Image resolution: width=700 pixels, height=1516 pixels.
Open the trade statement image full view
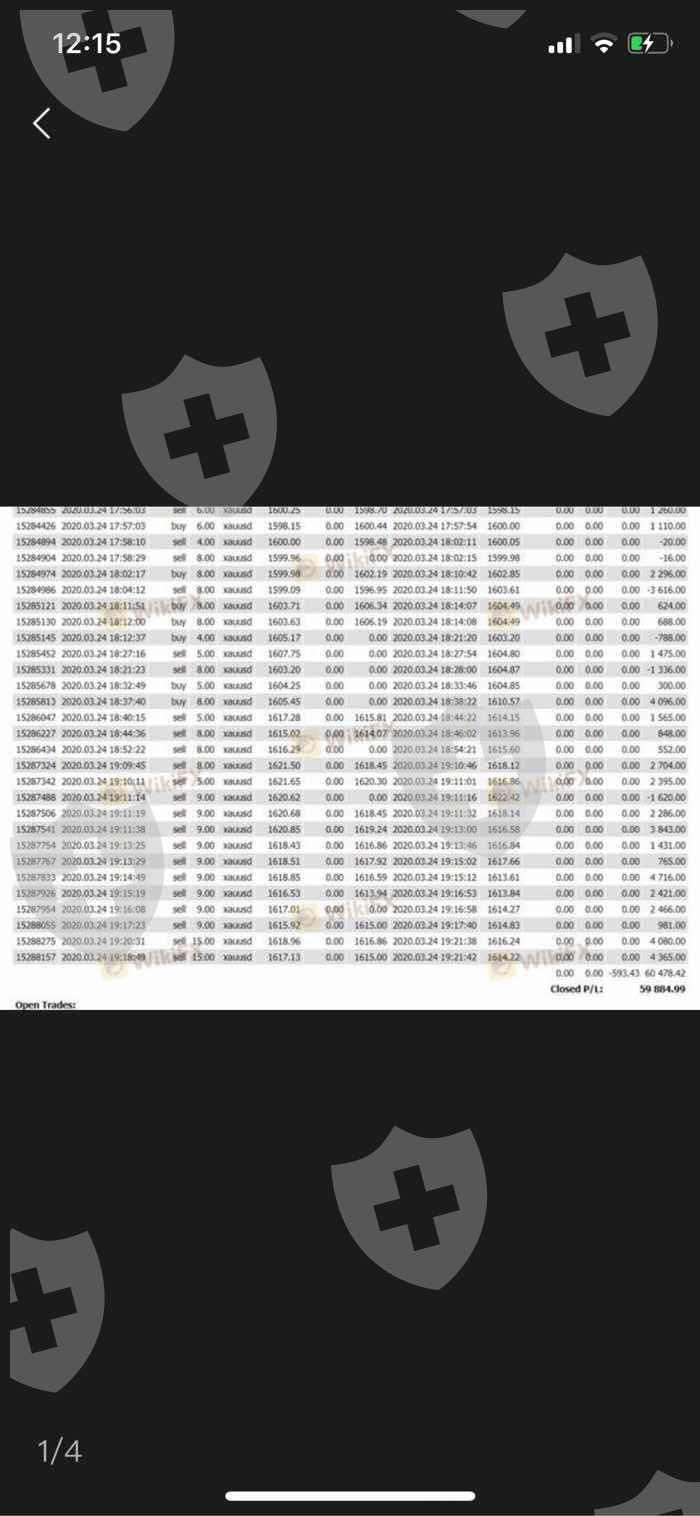tap(350, 758)
